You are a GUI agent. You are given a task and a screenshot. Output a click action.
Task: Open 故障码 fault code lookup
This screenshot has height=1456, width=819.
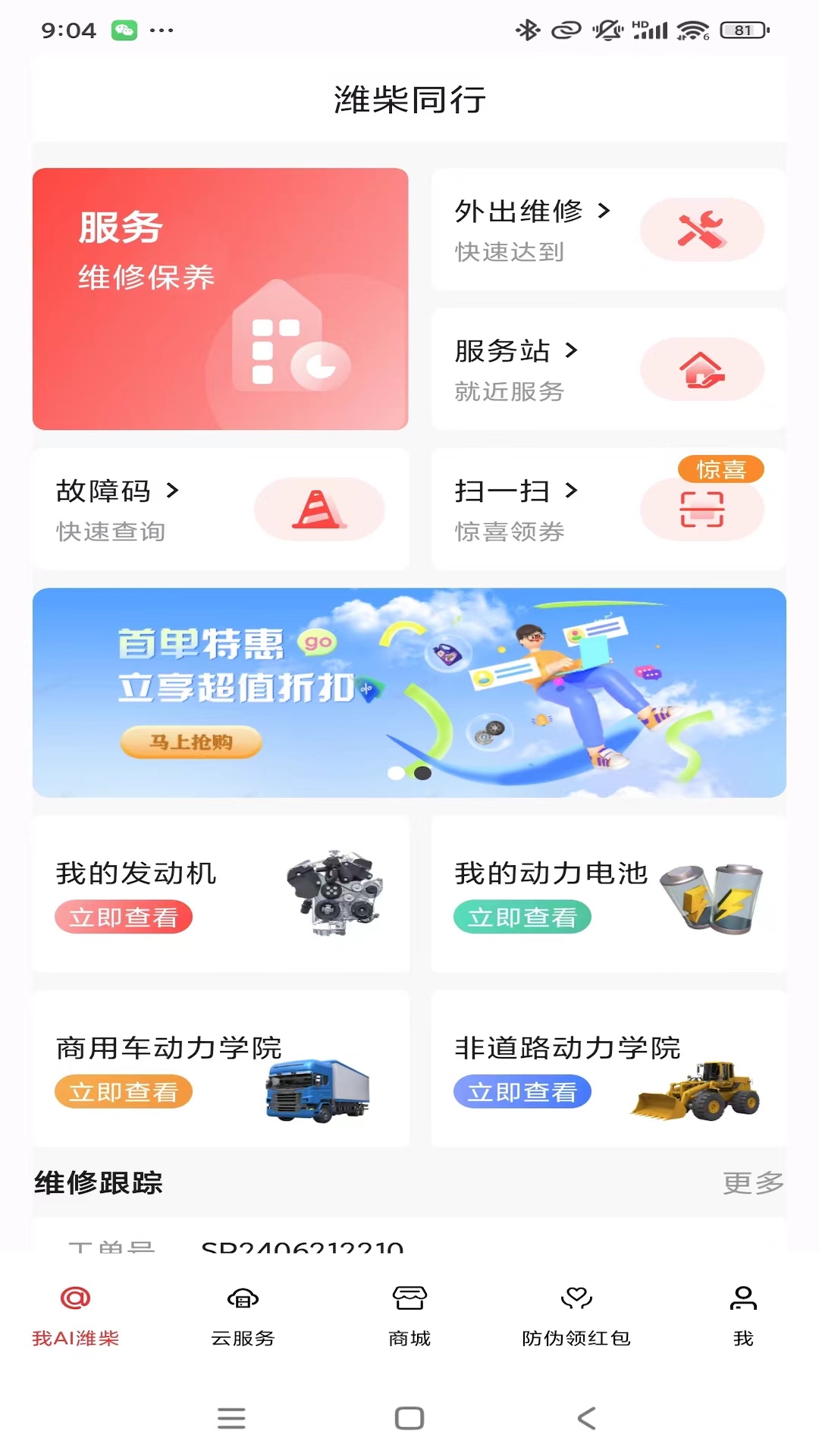click(x=220, y=509)
